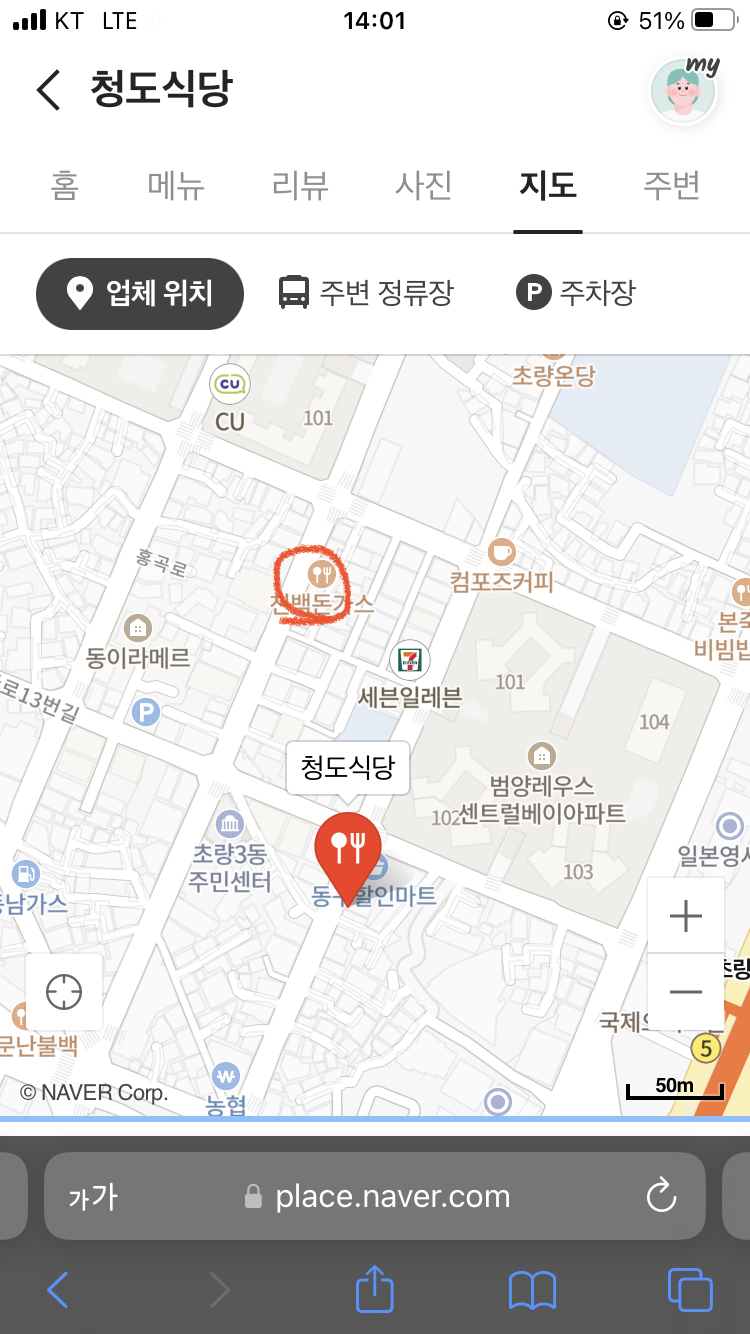Go back from the 청도식당 page

(x=48, y=90)
